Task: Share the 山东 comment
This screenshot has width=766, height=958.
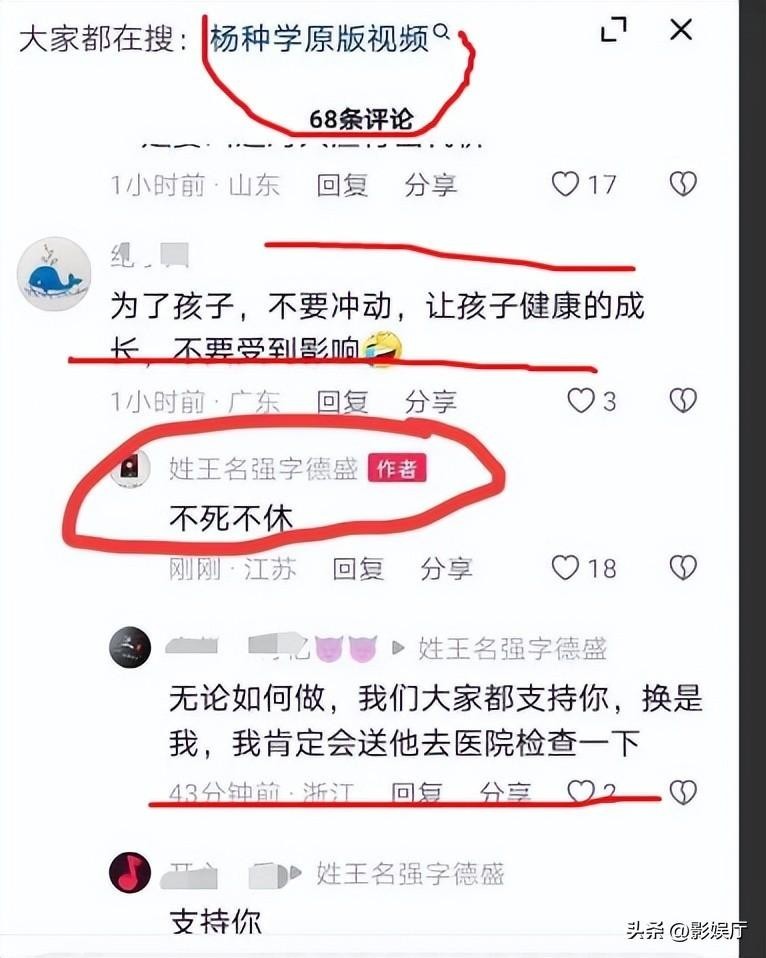Action: (x=430, y=184)
